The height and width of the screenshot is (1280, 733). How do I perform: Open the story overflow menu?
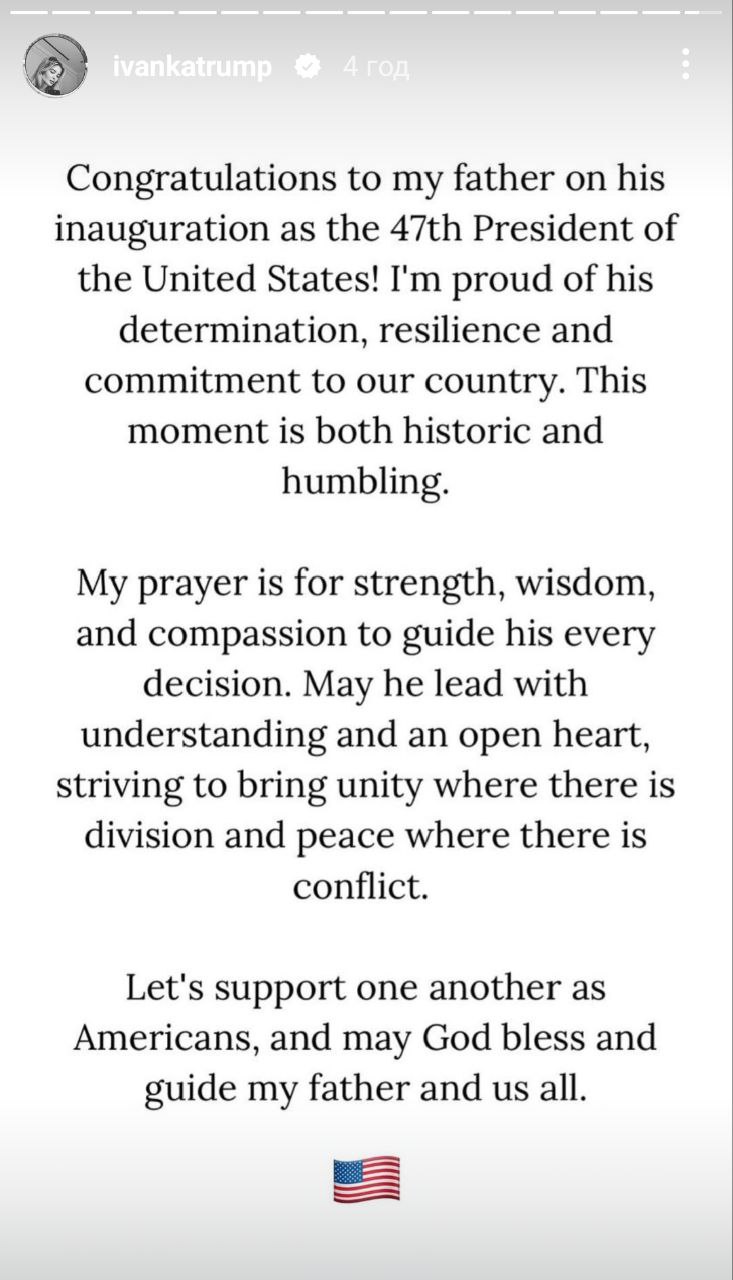[x=685, y=65]
